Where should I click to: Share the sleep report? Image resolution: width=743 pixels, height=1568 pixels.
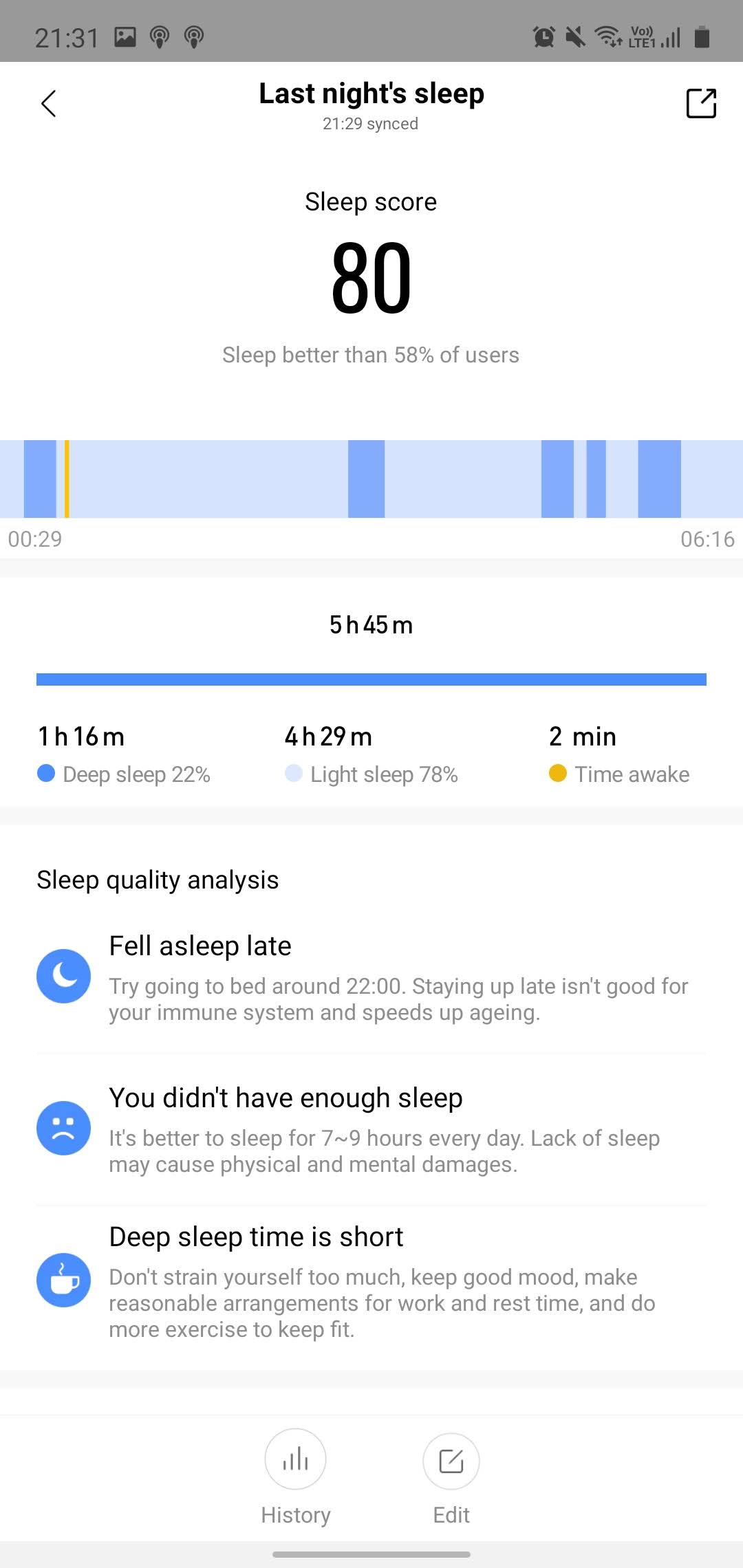[x=701, y=104]
